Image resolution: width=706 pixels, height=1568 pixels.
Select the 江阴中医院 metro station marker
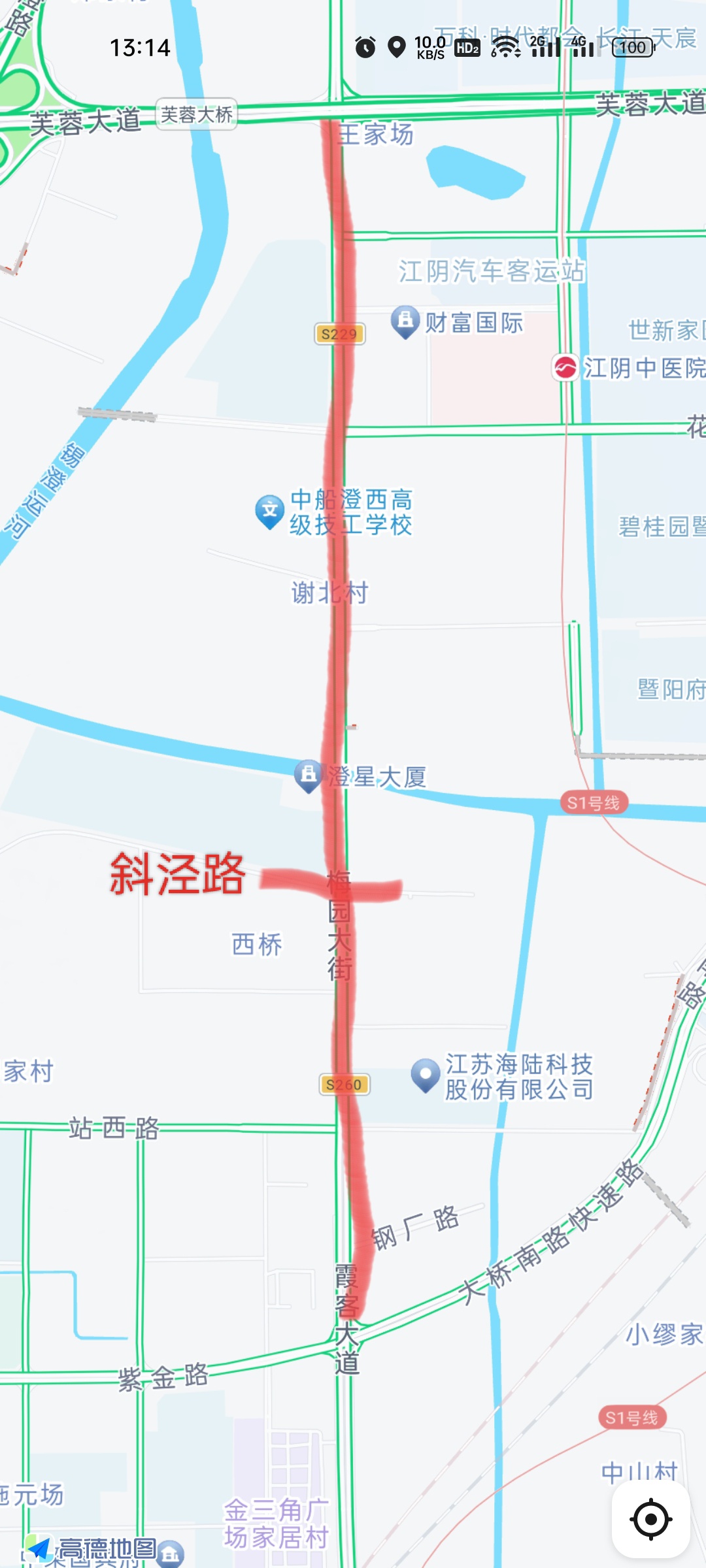pos(565,368)
